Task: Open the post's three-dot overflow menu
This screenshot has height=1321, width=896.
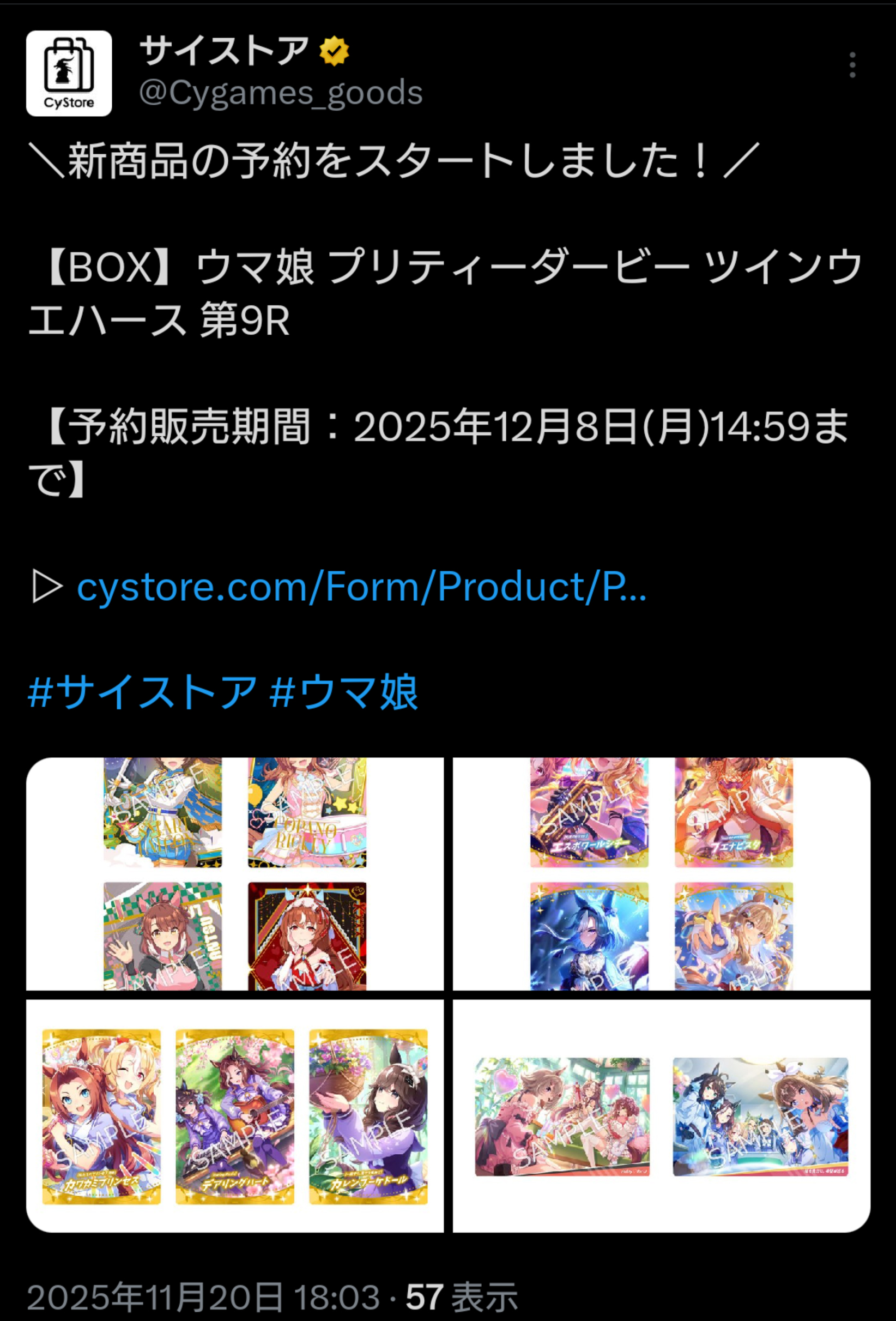Action: 852,65
